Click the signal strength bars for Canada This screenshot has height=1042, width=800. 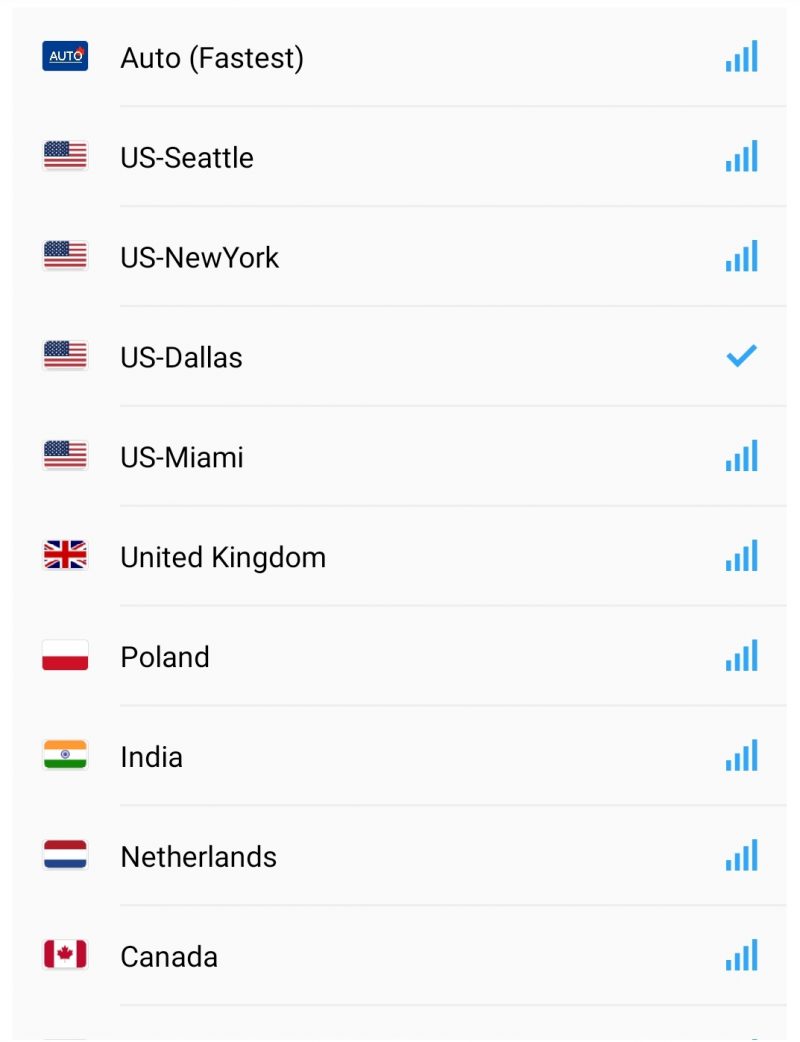741,956
